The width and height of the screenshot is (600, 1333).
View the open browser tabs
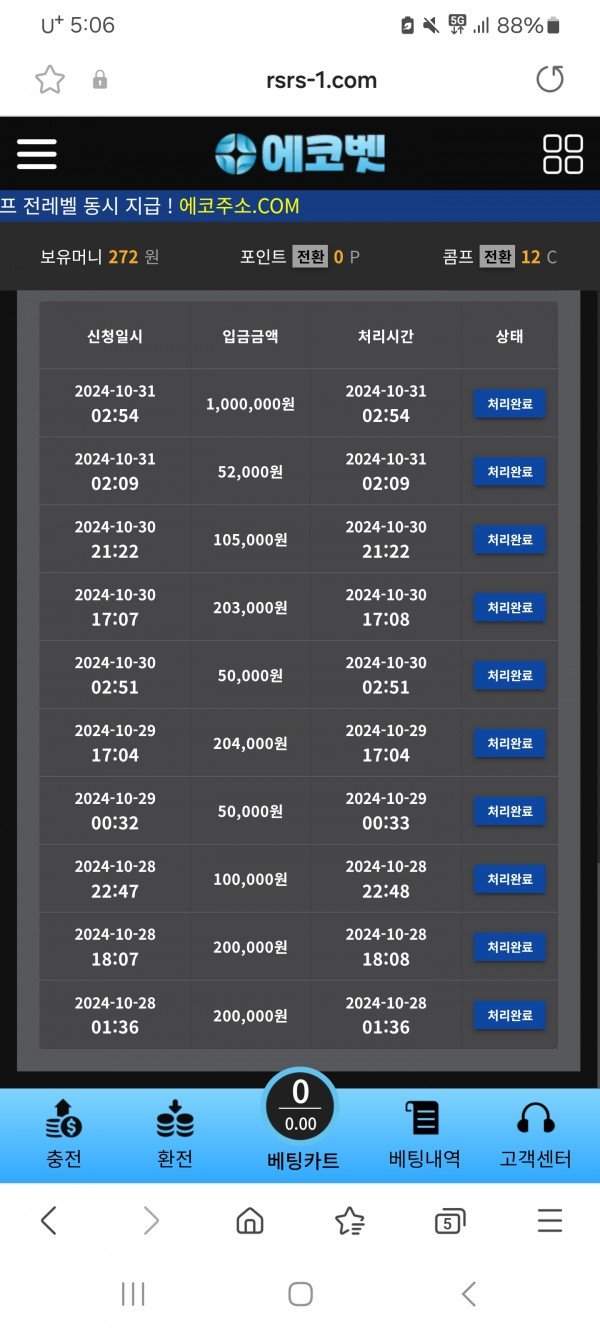(x=449, y=1220)
